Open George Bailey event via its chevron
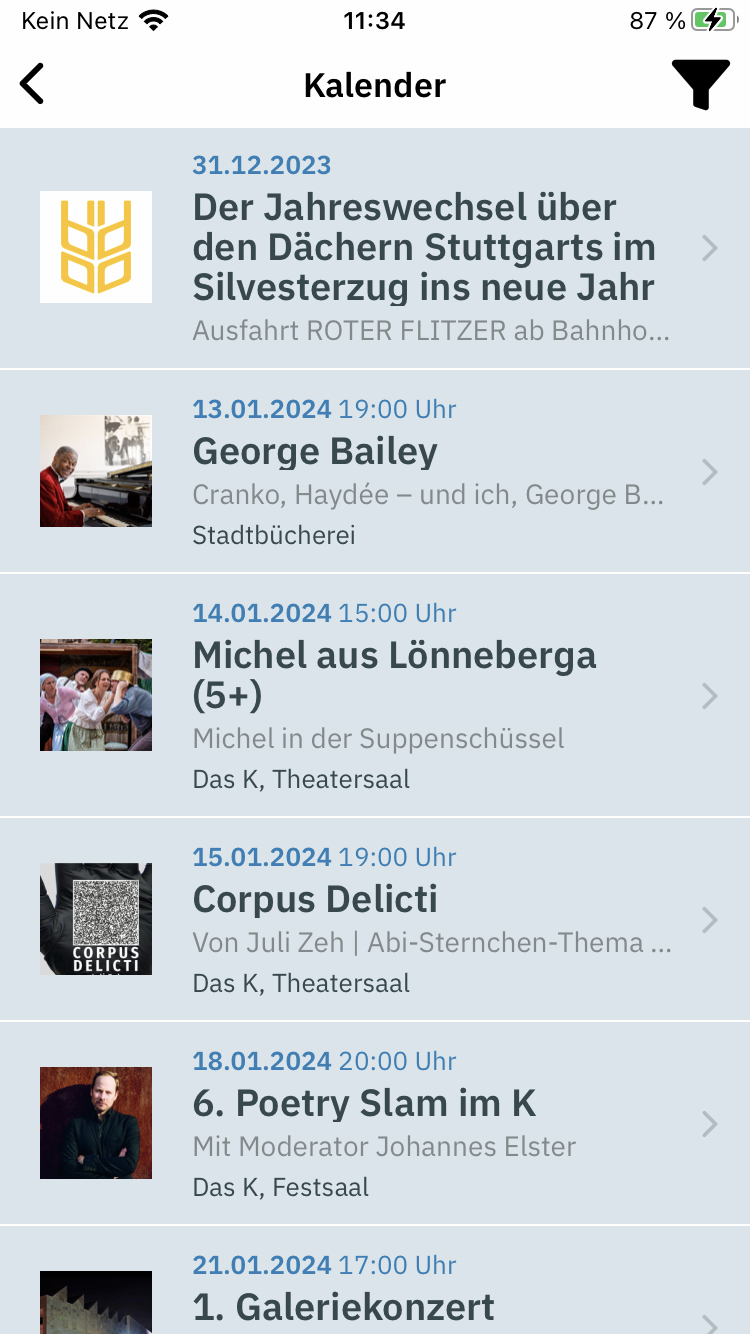 [709, 471]
